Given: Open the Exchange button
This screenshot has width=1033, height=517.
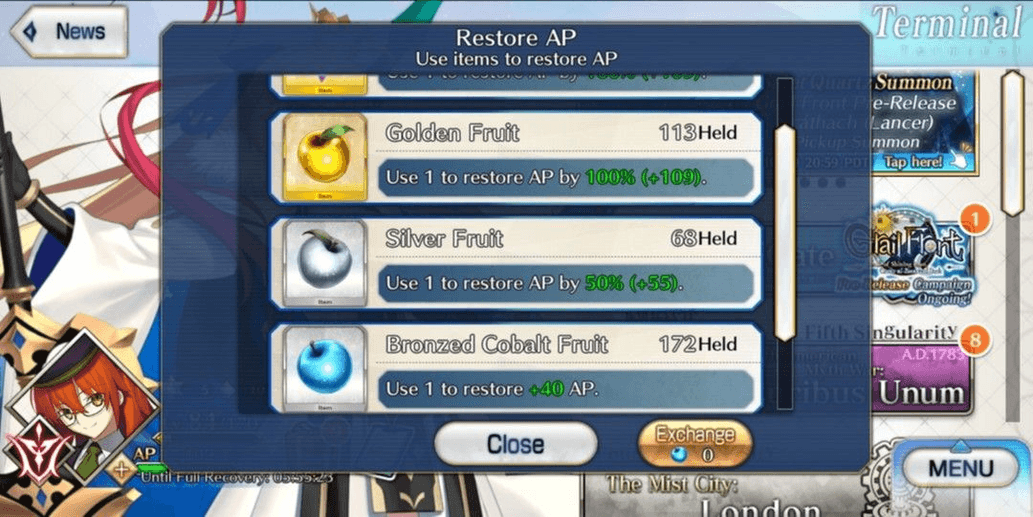Looking at the screenshot, I should pyautogui.click(x=694, y=444).
